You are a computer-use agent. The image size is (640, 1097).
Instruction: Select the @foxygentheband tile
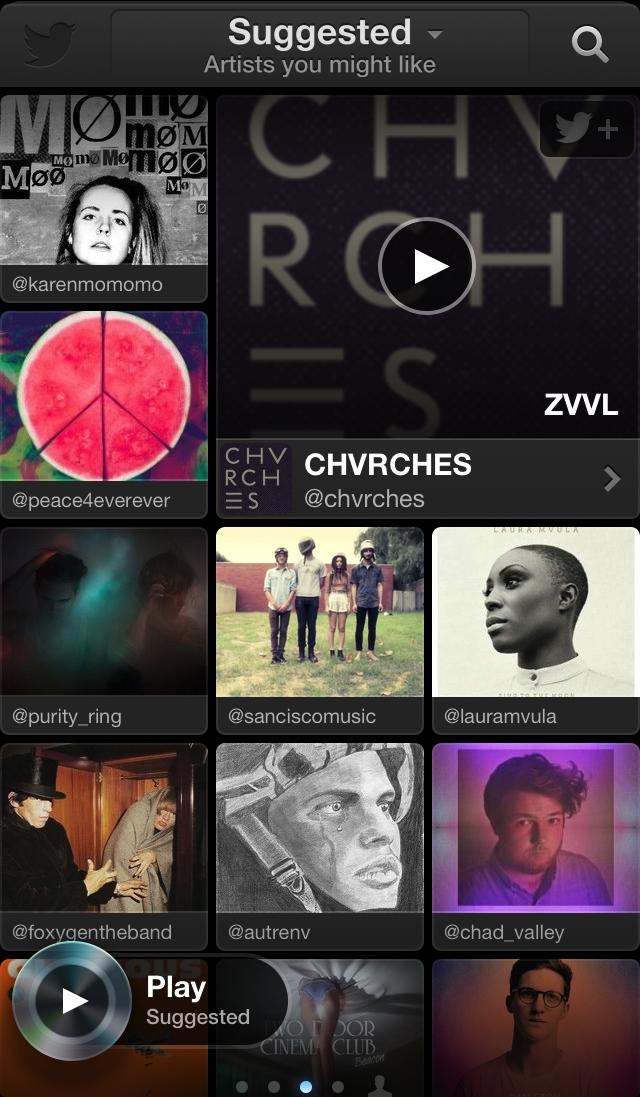pos(104,843)
